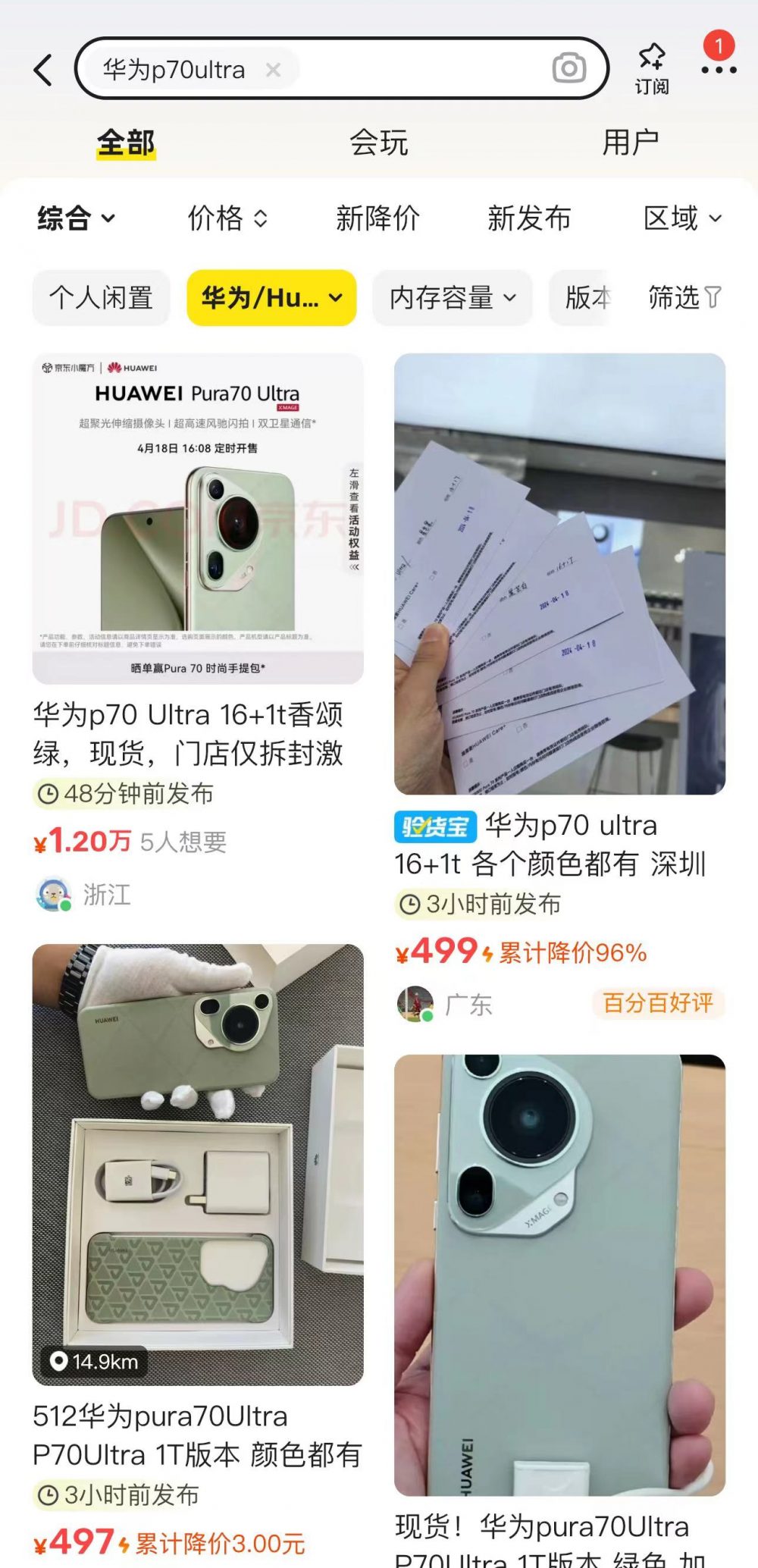The image size is (758, 1568).
Task: Tap the 价格 price sort control
Action: pyautogui.click(x=227, y=219)
